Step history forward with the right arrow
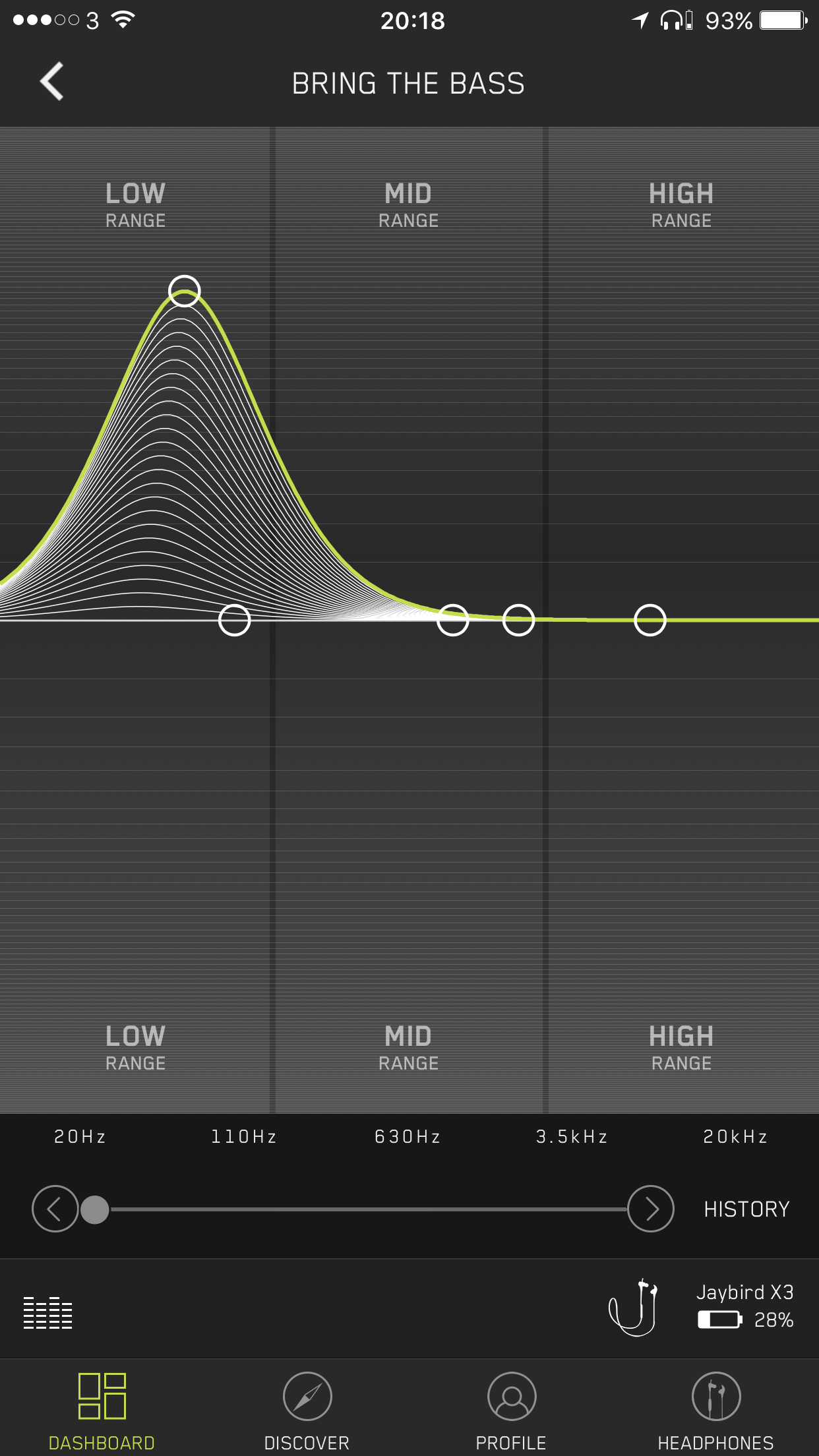The height and width of the screenshot is (1456, 819). point(650,1208)
